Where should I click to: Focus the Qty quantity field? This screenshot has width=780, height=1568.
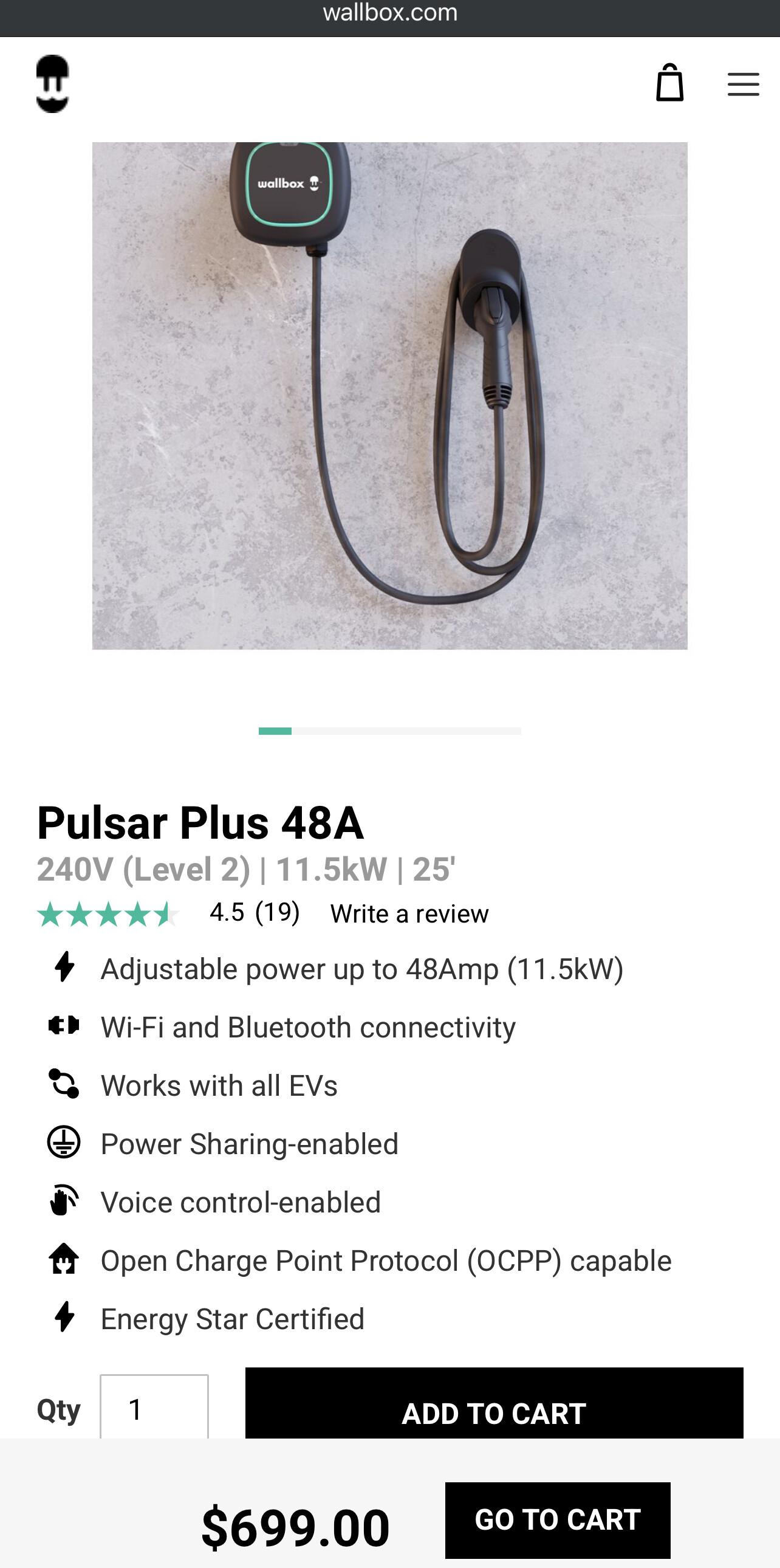click(154, 1407)
